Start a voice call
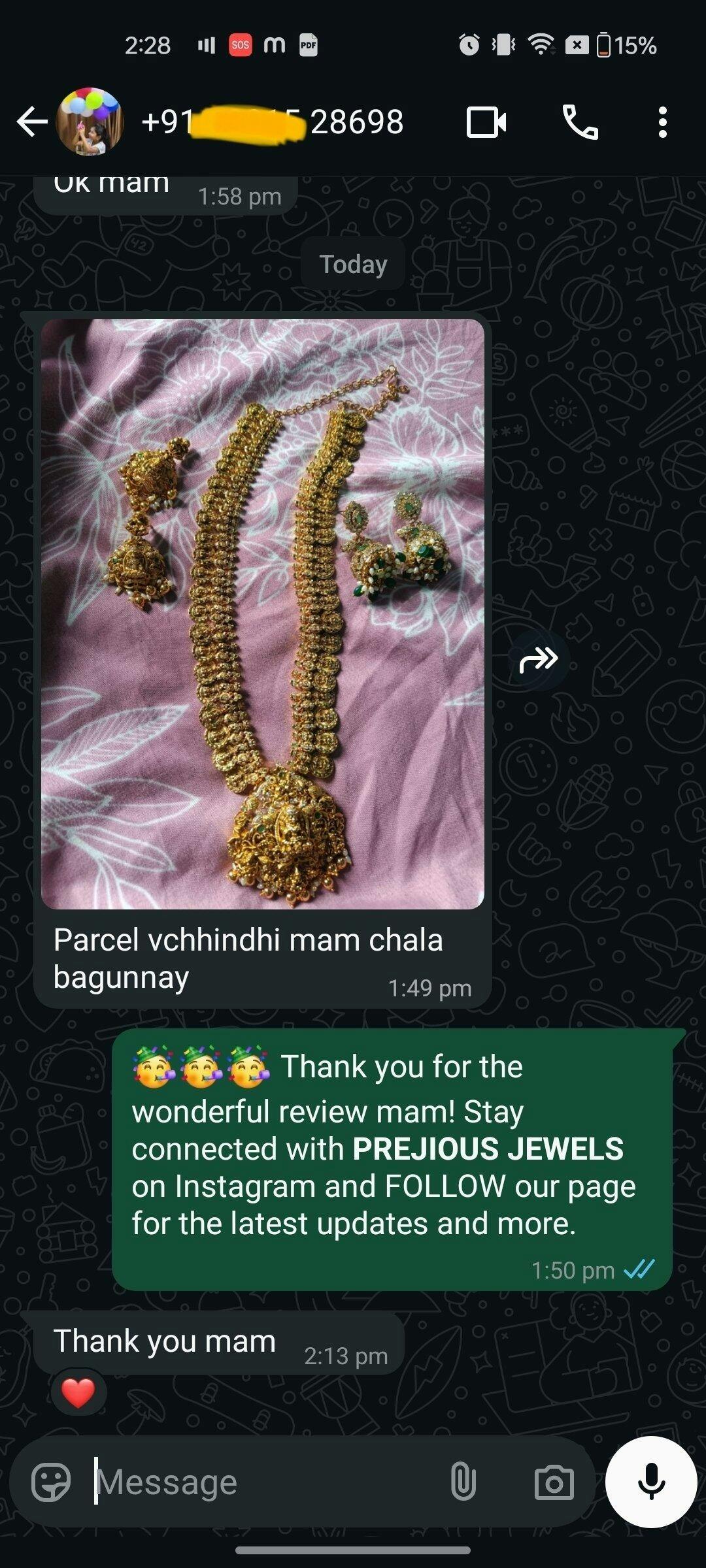706x1568 pixels. tap(580, 122)
